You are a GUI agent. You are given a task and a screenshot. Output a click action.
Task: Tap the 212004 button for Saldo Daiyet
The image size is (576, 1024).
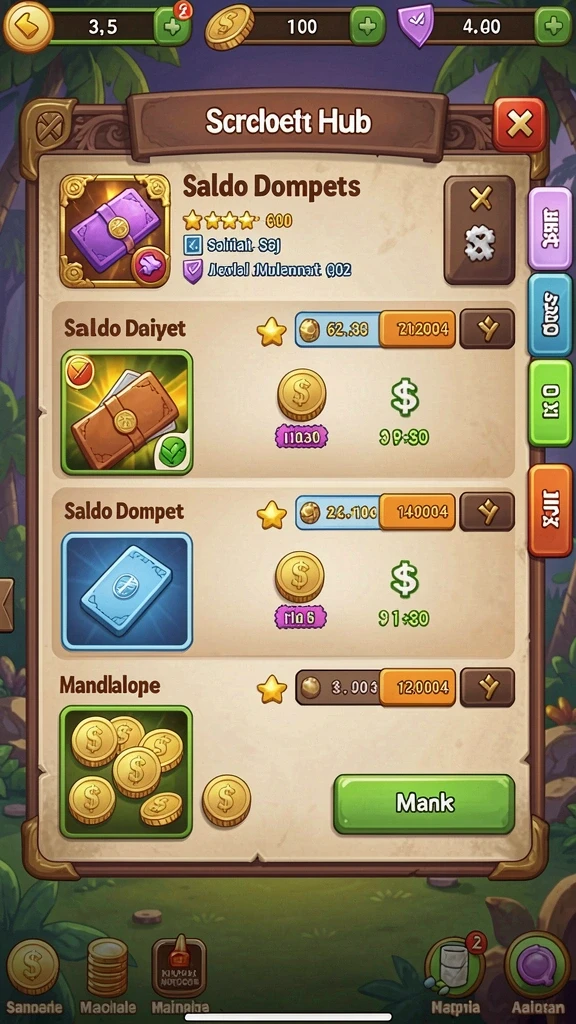point(418,329)
